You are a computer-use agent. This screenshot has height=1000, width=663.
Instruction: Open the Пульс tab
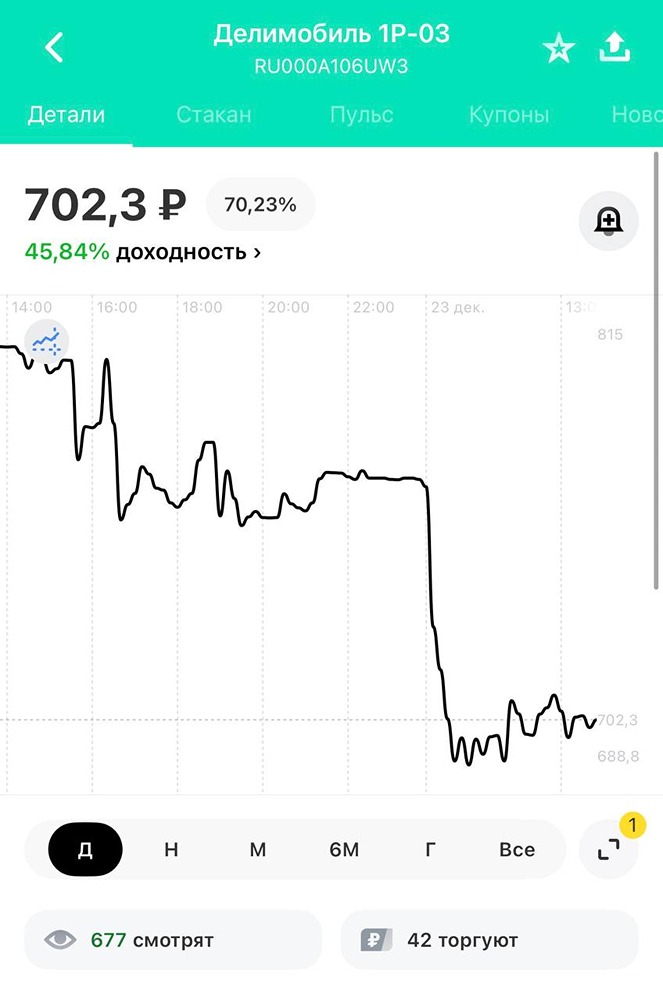[361, 114]
